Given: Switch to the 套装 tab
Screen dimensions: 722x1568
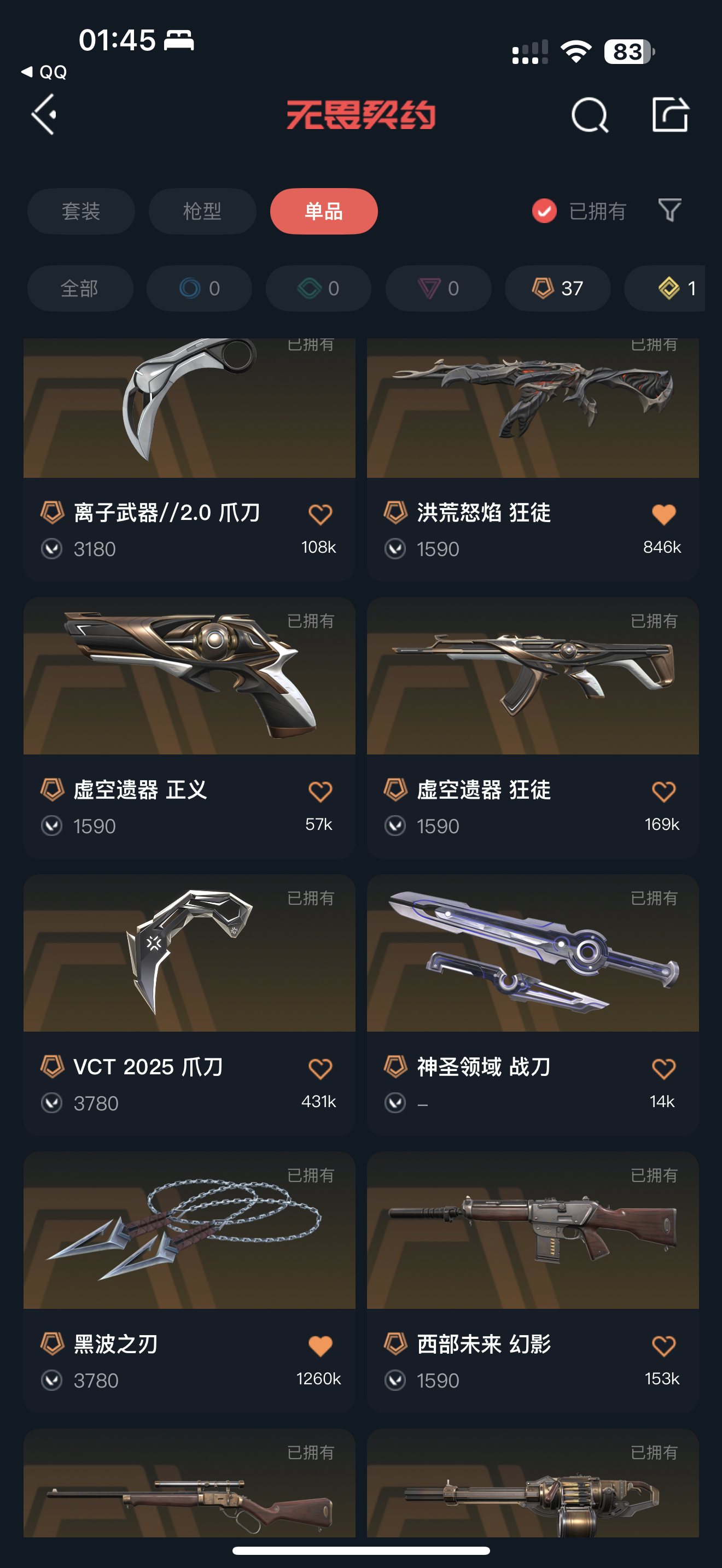Looking at the screenshot, I should [81, 211].
